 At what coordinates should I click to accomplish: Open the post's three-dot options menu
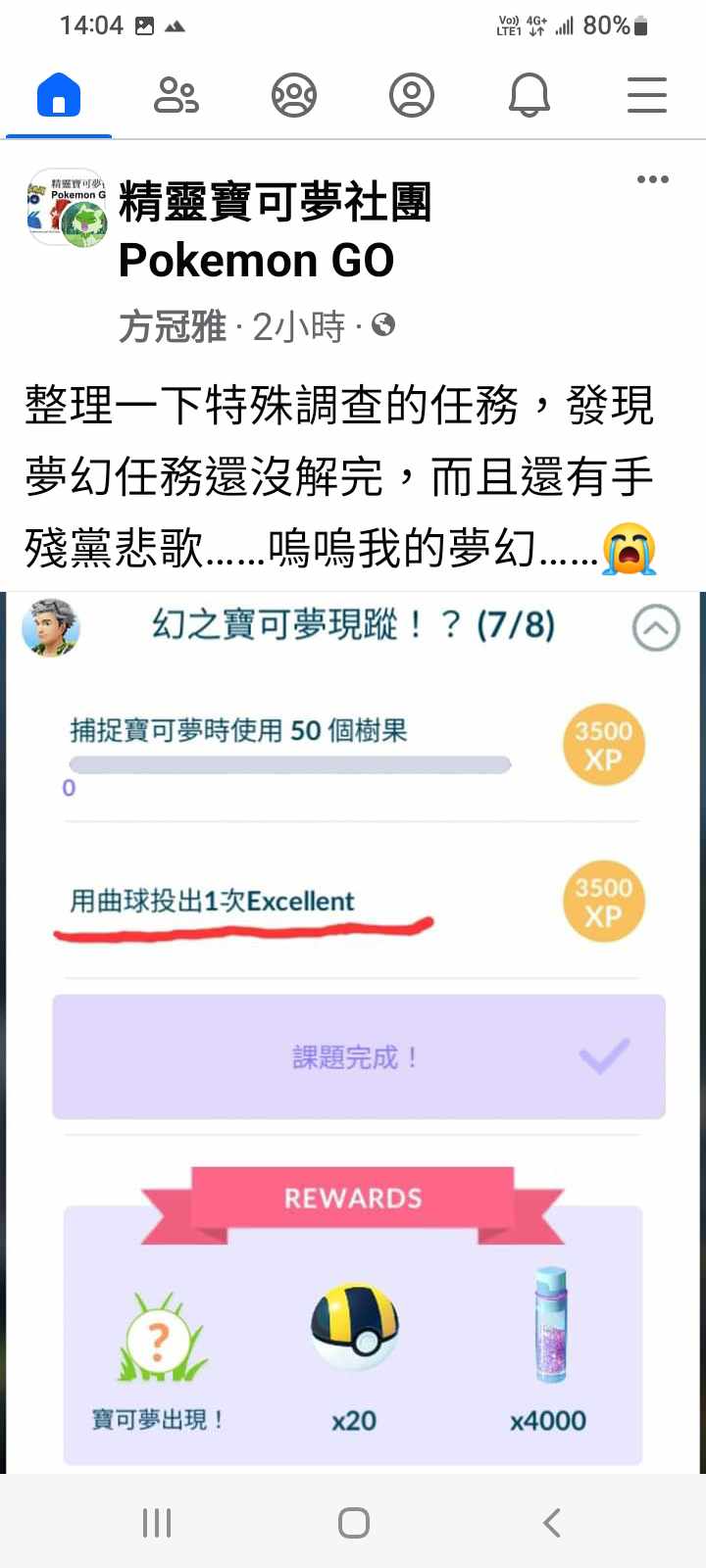click(x=652, y=179)
